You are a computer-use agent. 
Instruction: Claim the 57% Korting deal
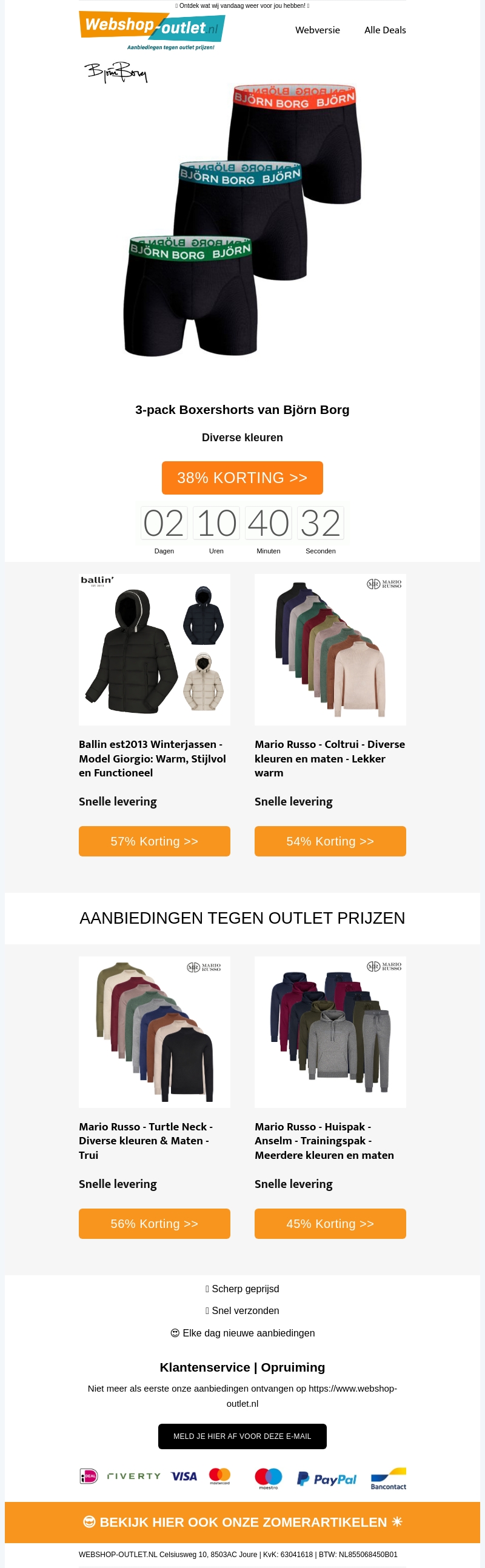tap(155, 841)
